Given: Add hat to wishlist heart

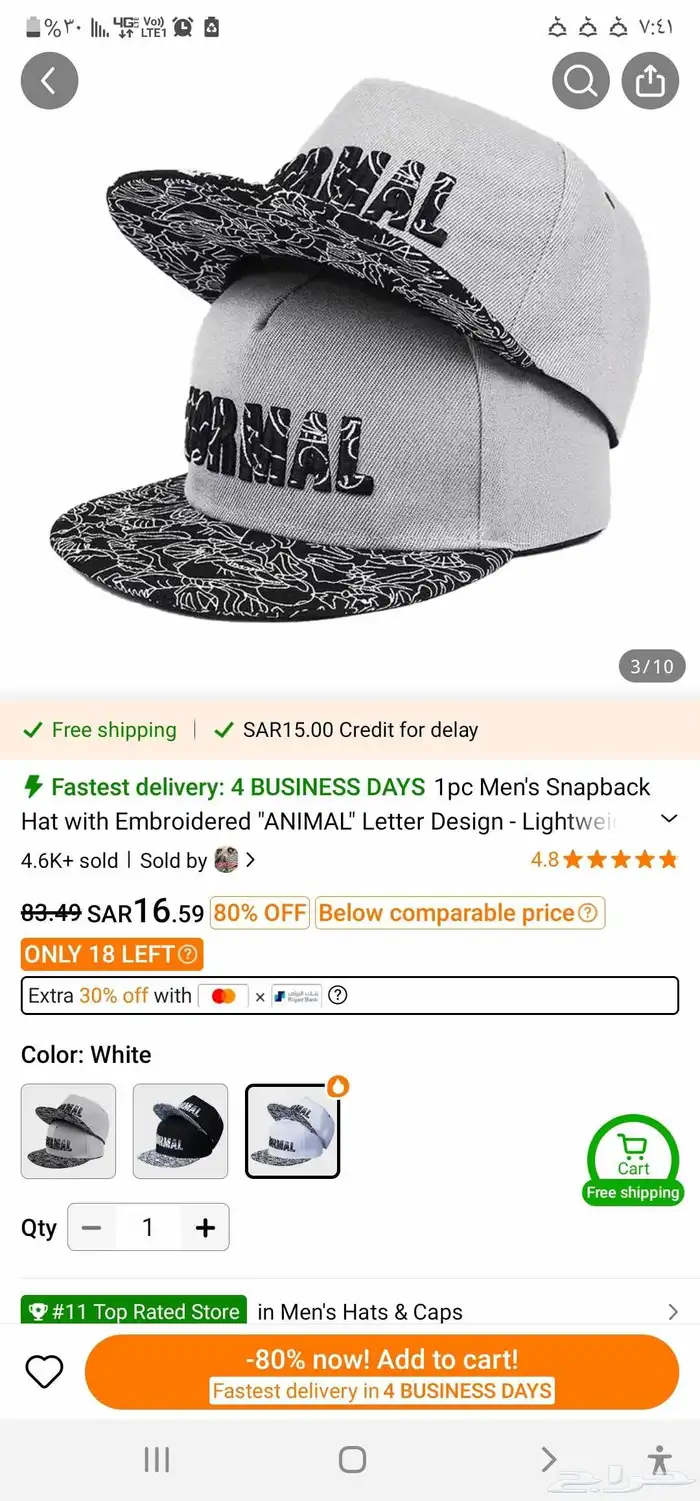Looking at the screenshot, I should point(44,1372).
